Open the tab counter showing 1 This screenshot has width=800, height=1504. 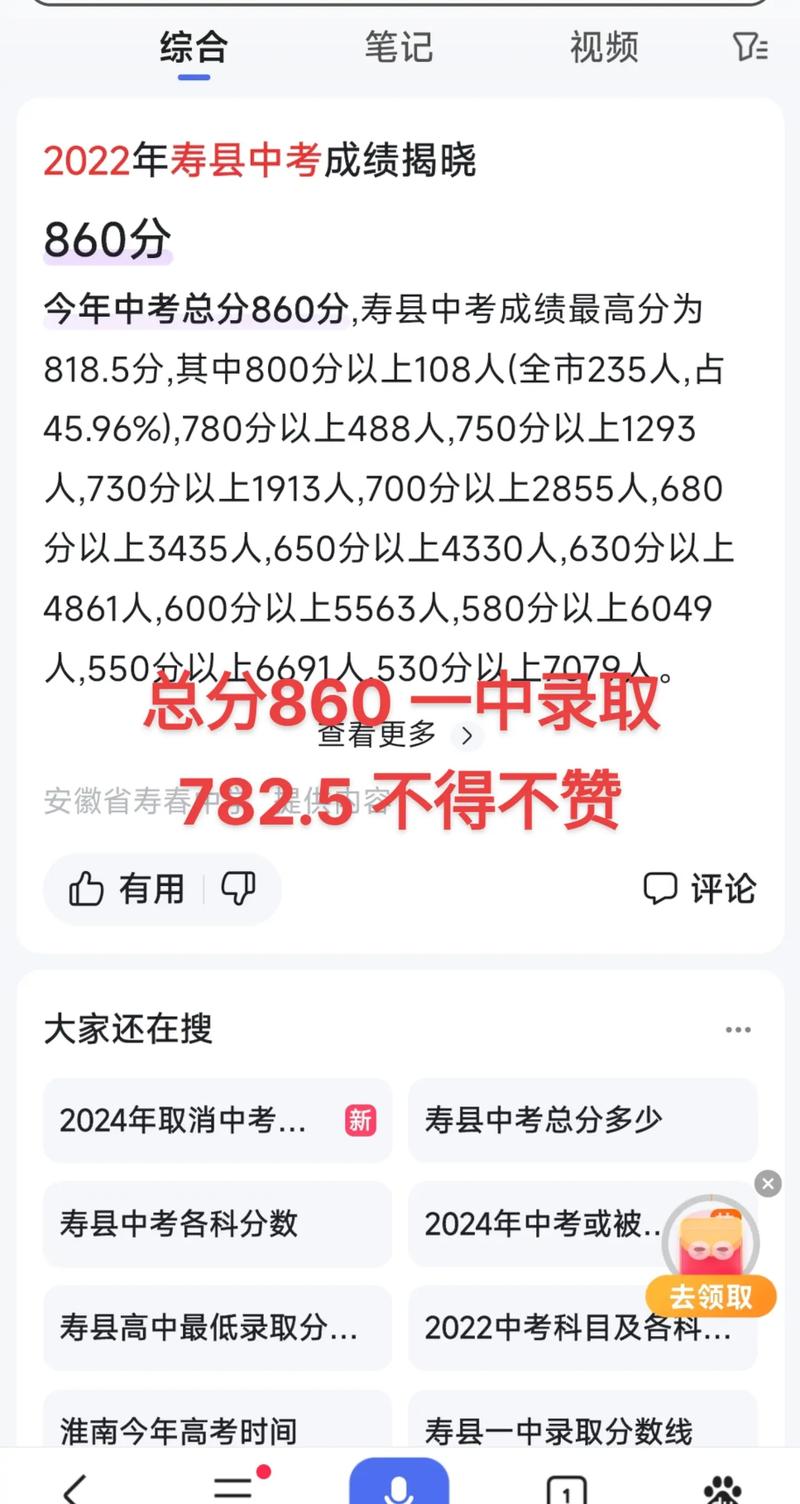click(x=566, y=1488)
